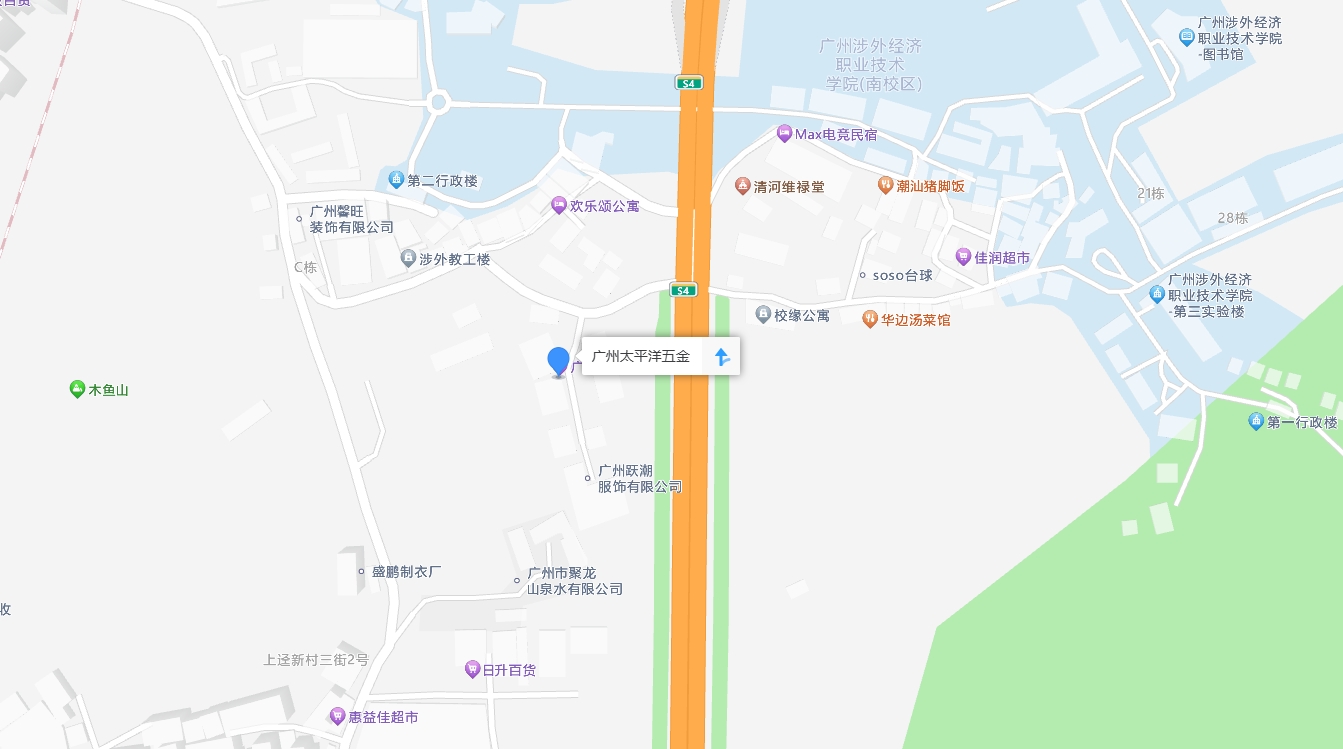Open the 清河维禄堂 marker
This screenshot has height=749, width=1343.
[x=742, y=186]
